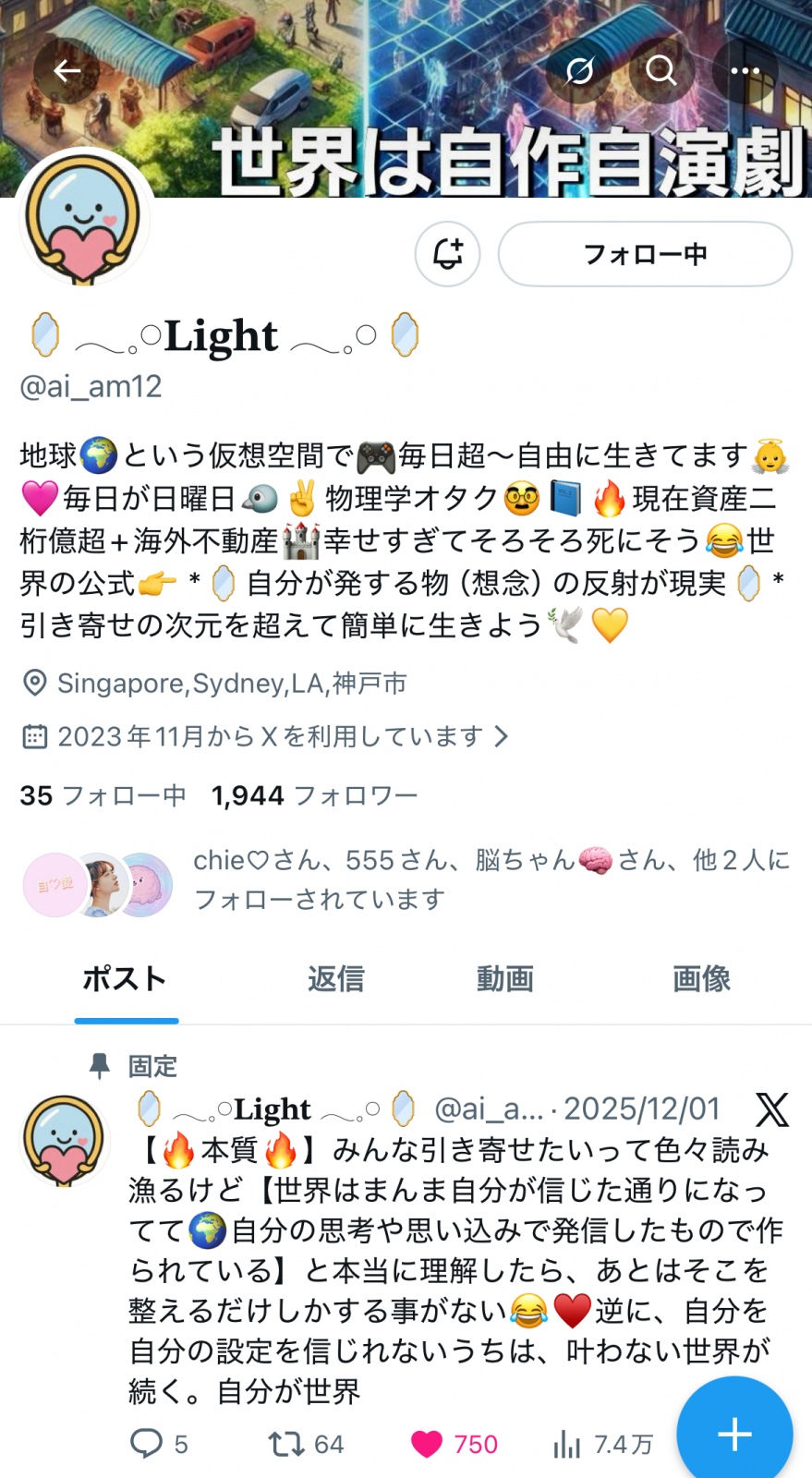Expand the join date details via the chevron
This screenshot has height=1478, width=812.
tap(503, 736)
